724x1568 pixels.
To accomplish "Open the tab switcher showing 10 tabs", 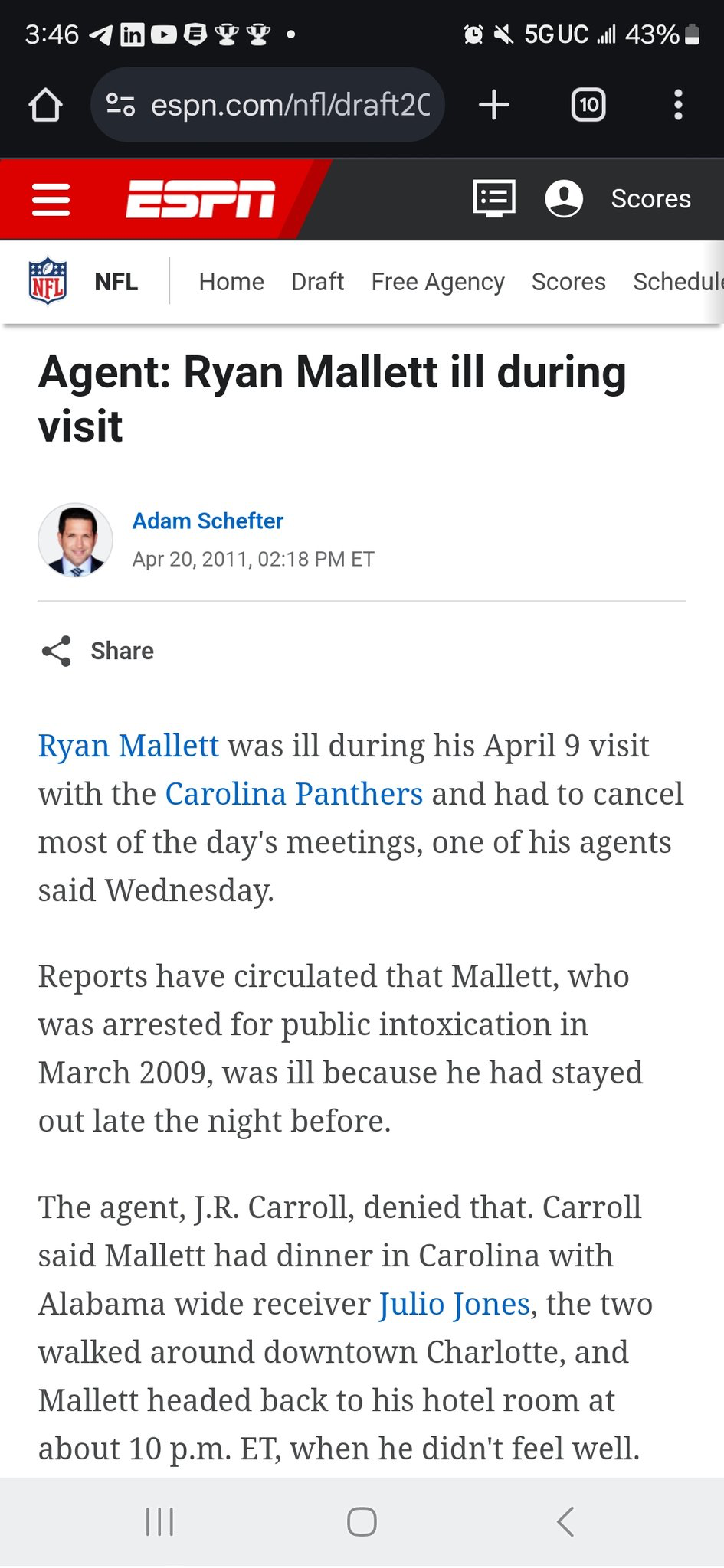I will click(x=588, y=105).
